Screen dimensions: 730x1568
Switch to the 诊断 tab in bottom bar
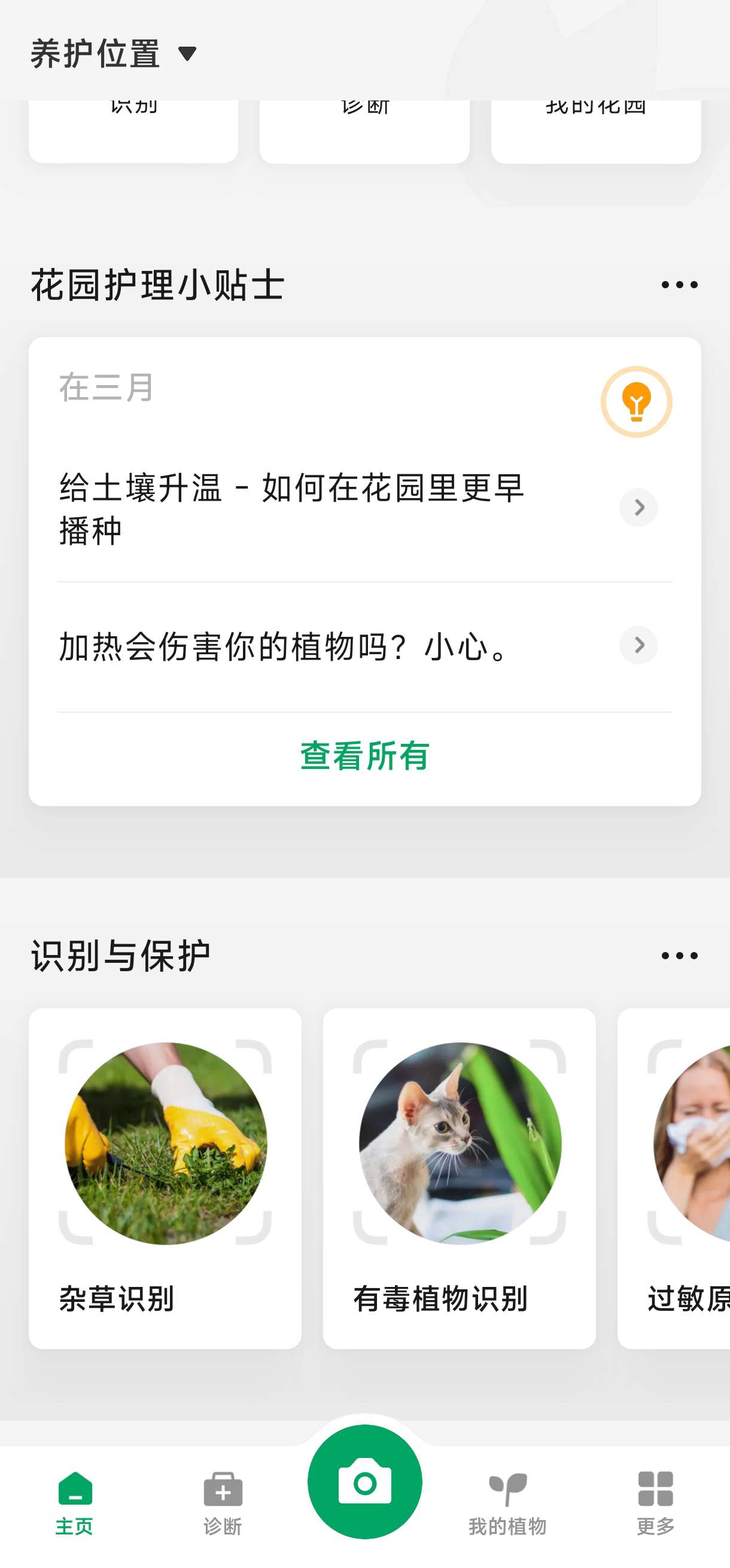point(223,1502)
